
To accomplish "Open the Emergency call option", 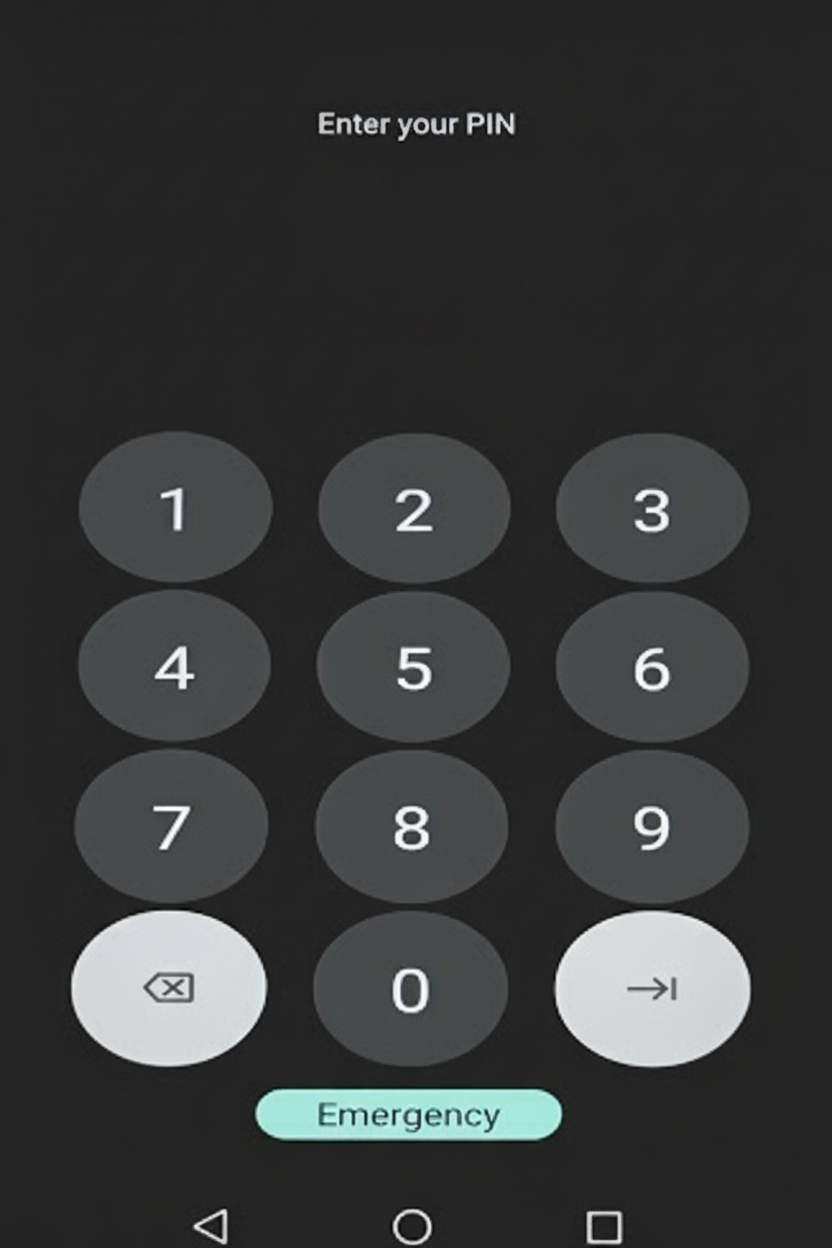I will (408, 1115).
